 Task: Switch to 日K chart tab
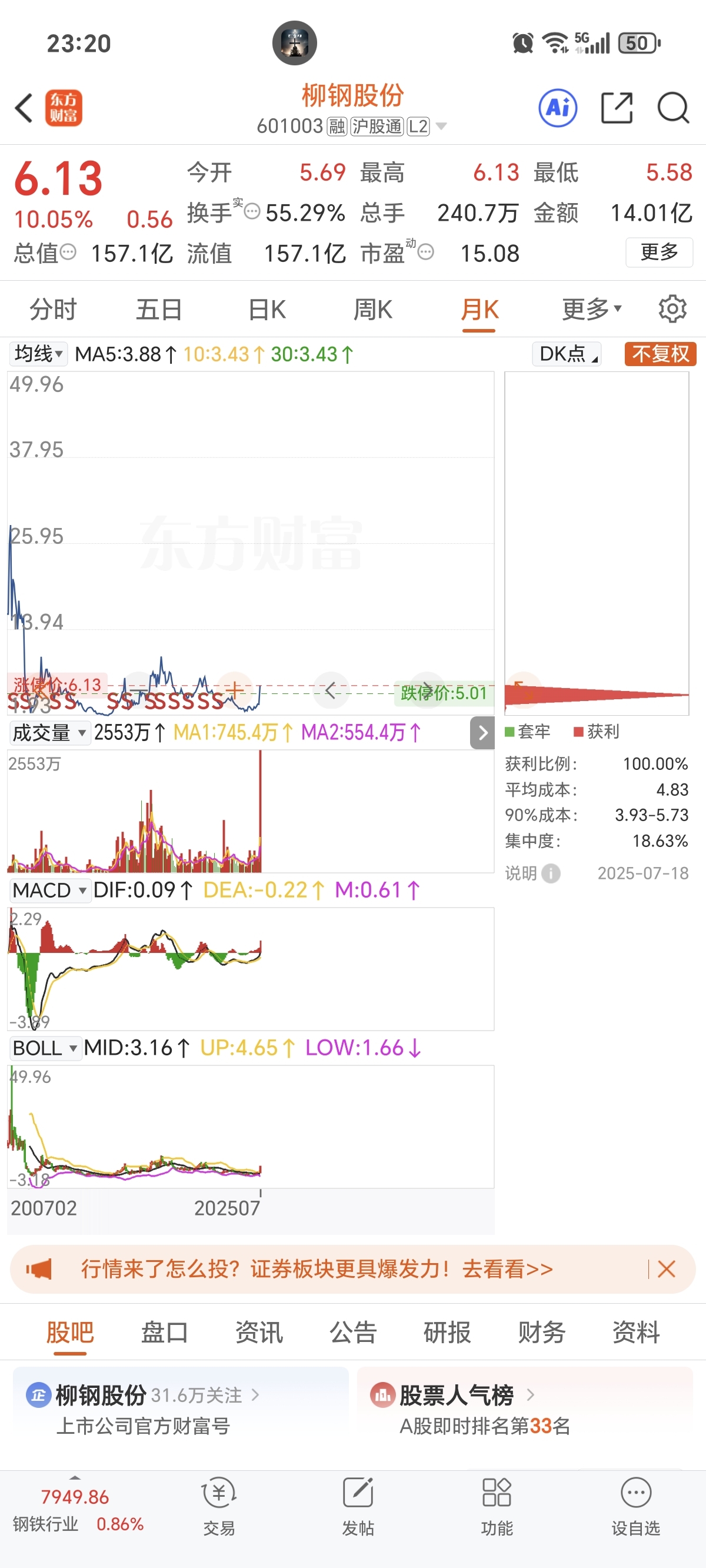[x=267, y=309]
